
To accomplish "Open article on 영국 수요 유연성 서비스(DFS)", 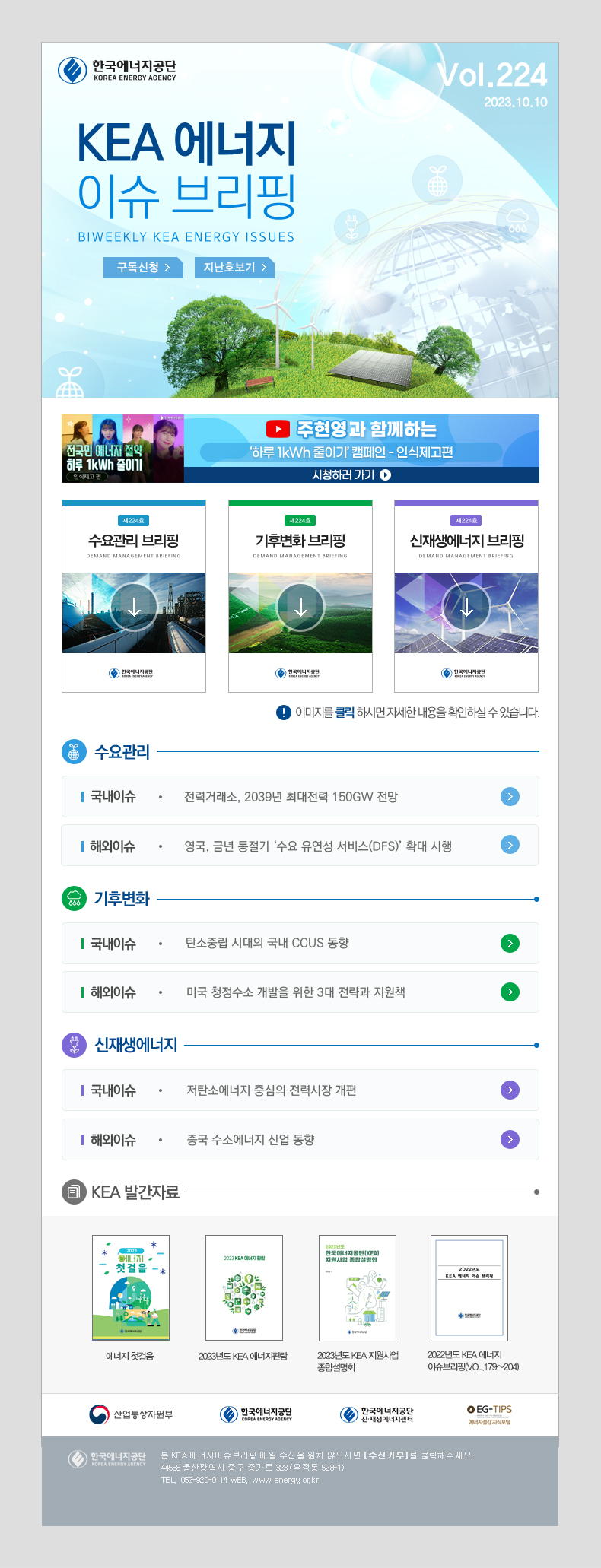I will tap(300, 846).
